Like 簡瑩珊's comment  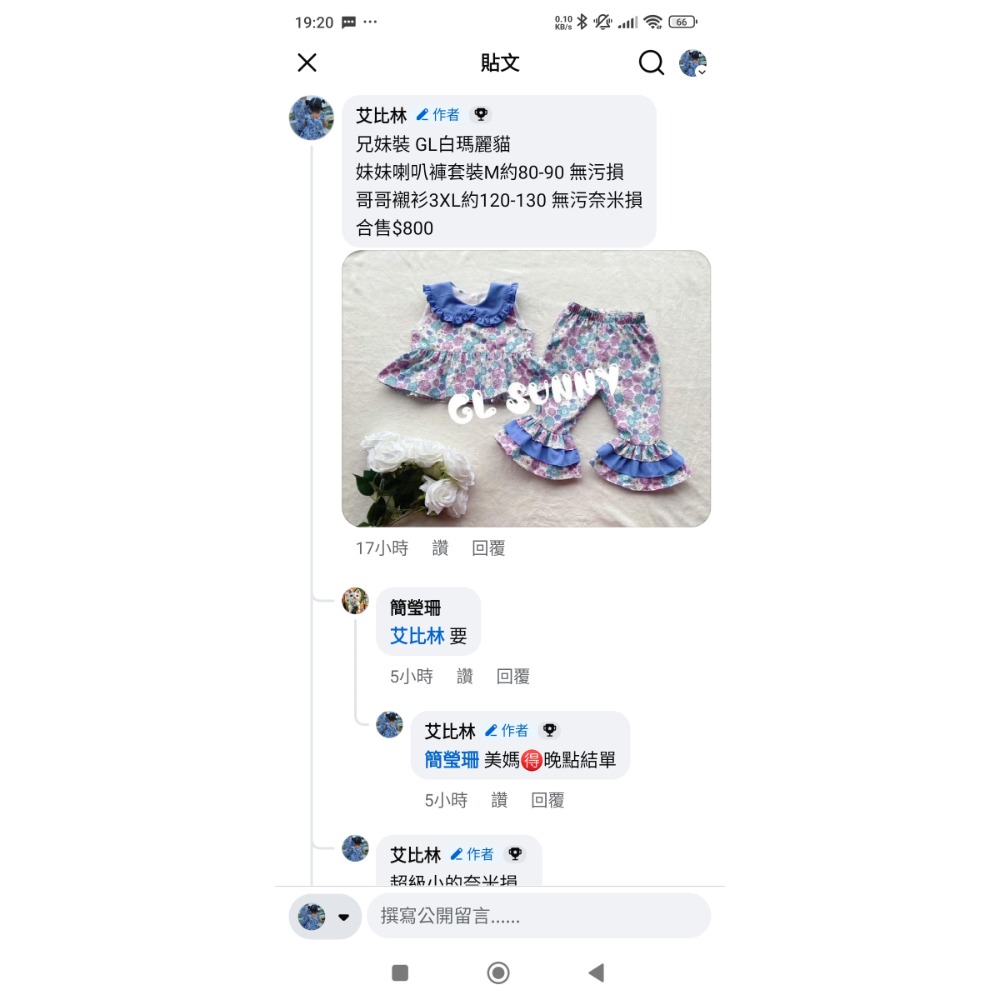[x=465, y=676]
